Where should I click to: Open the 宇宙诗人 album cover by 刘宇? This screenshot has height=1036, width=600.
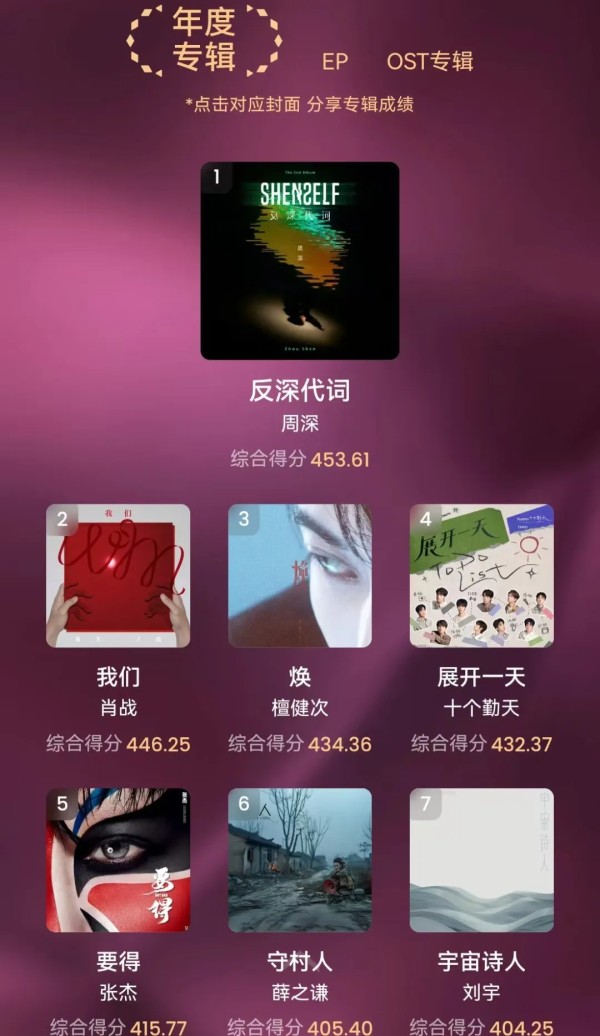[482, 860]
